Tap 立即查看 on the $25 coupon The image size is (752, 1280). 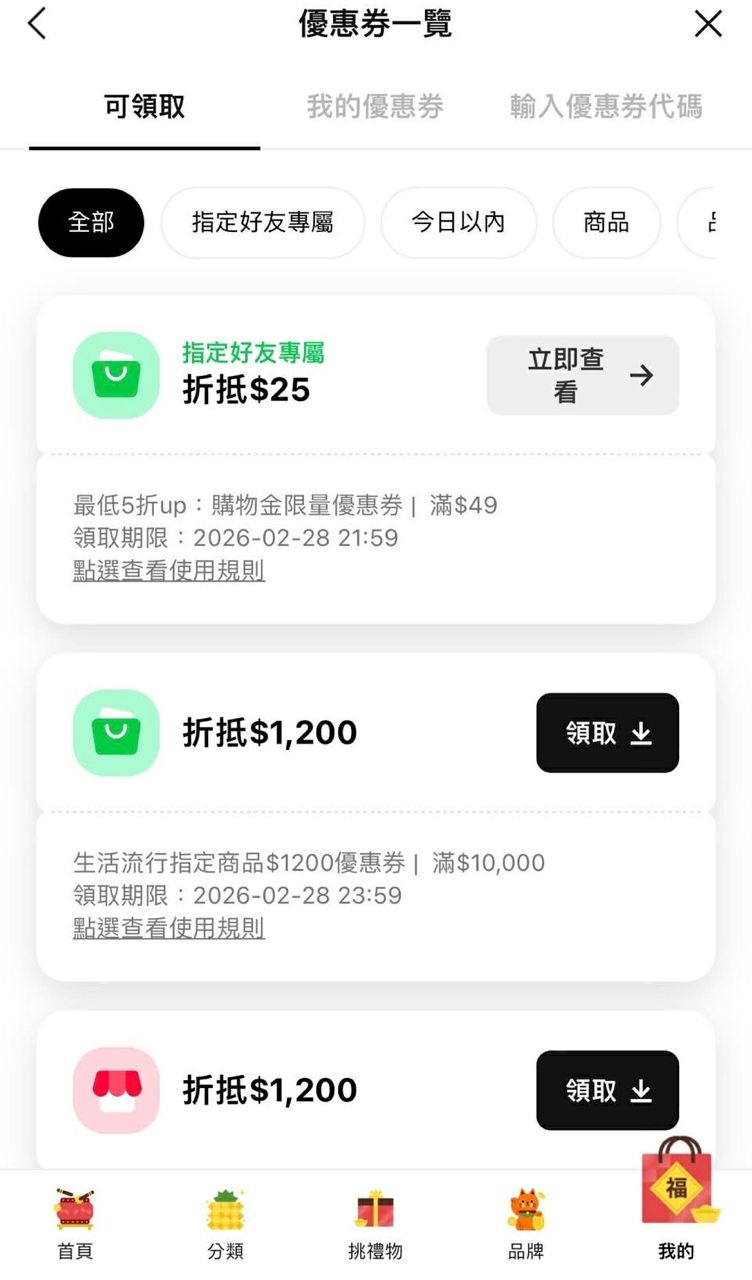pos(582,375)
